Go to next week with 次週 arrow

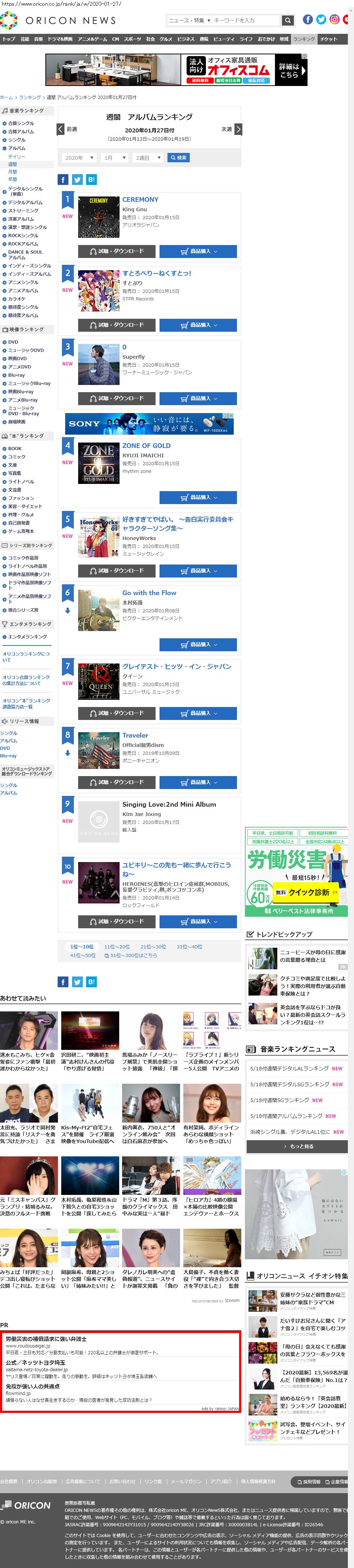coord(238,130)
